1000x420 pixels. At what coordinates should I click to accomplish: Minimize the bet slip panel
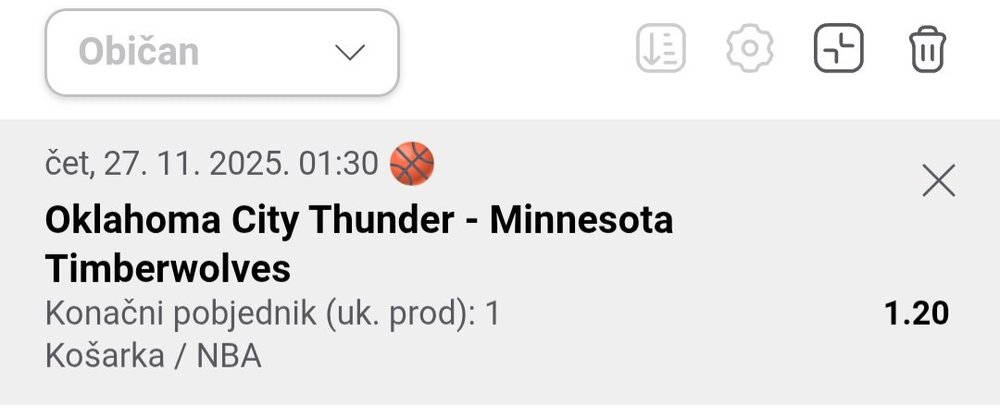click(x=838, y=47)
